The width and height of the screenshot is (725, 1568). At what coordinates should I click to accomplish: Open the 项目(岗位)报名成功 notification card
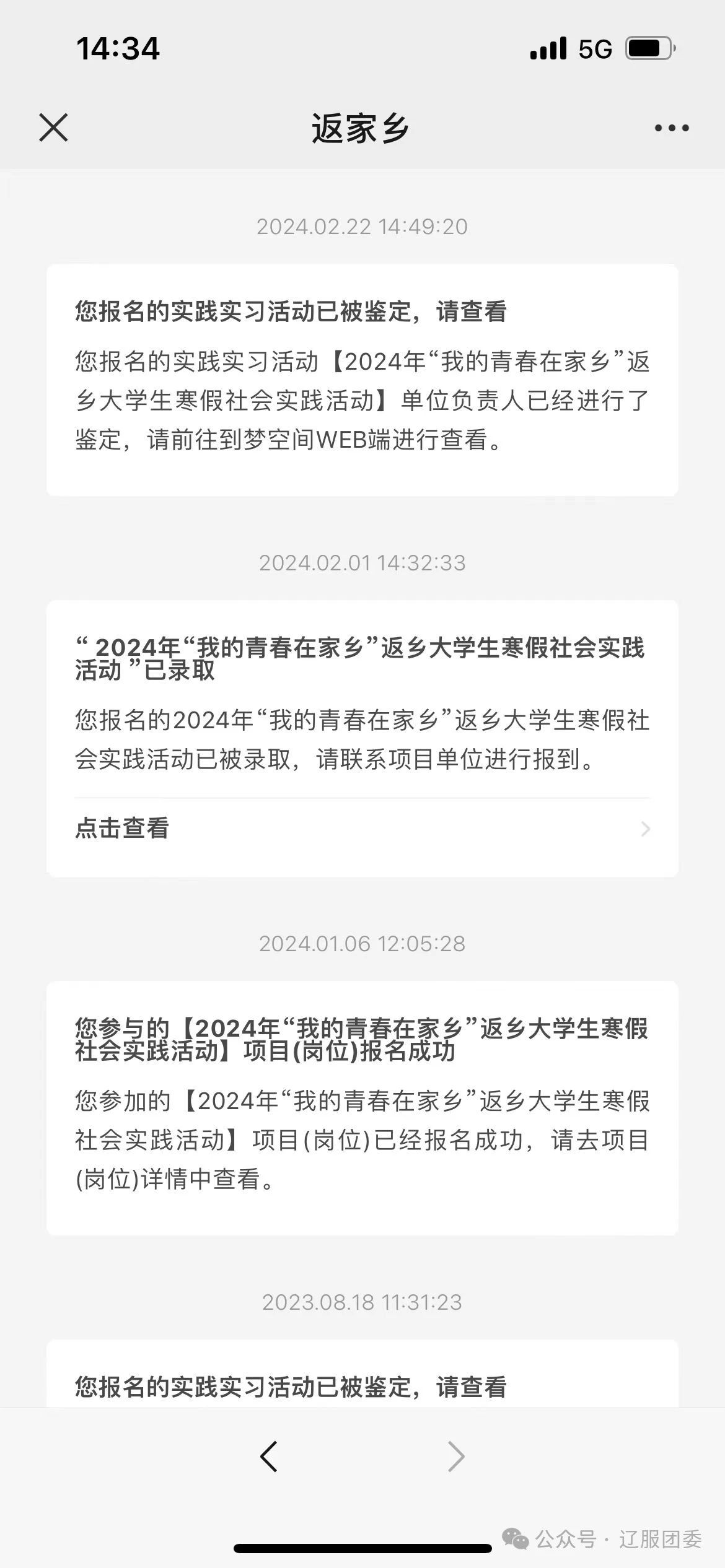362,1107
